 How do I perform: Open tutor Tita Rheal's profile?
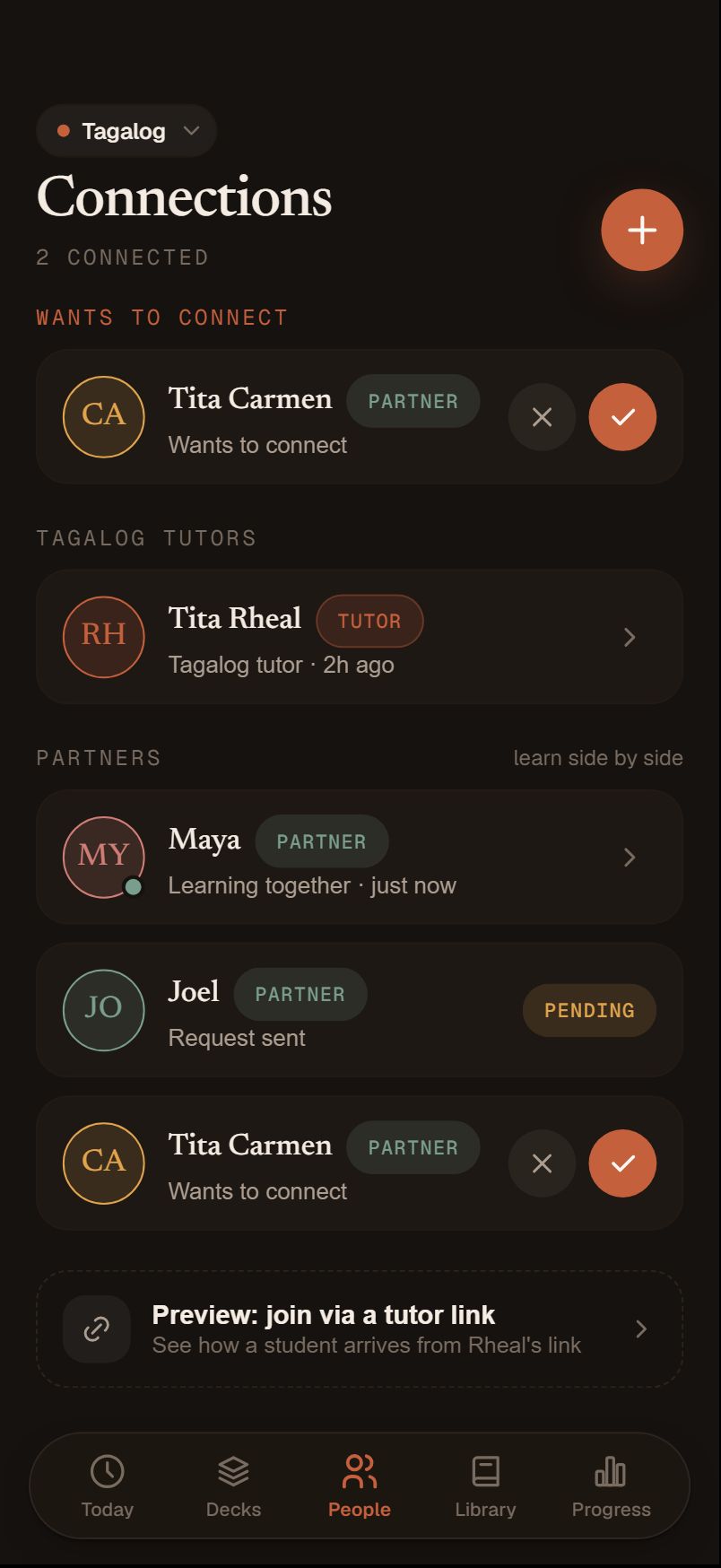coord(360,637)
